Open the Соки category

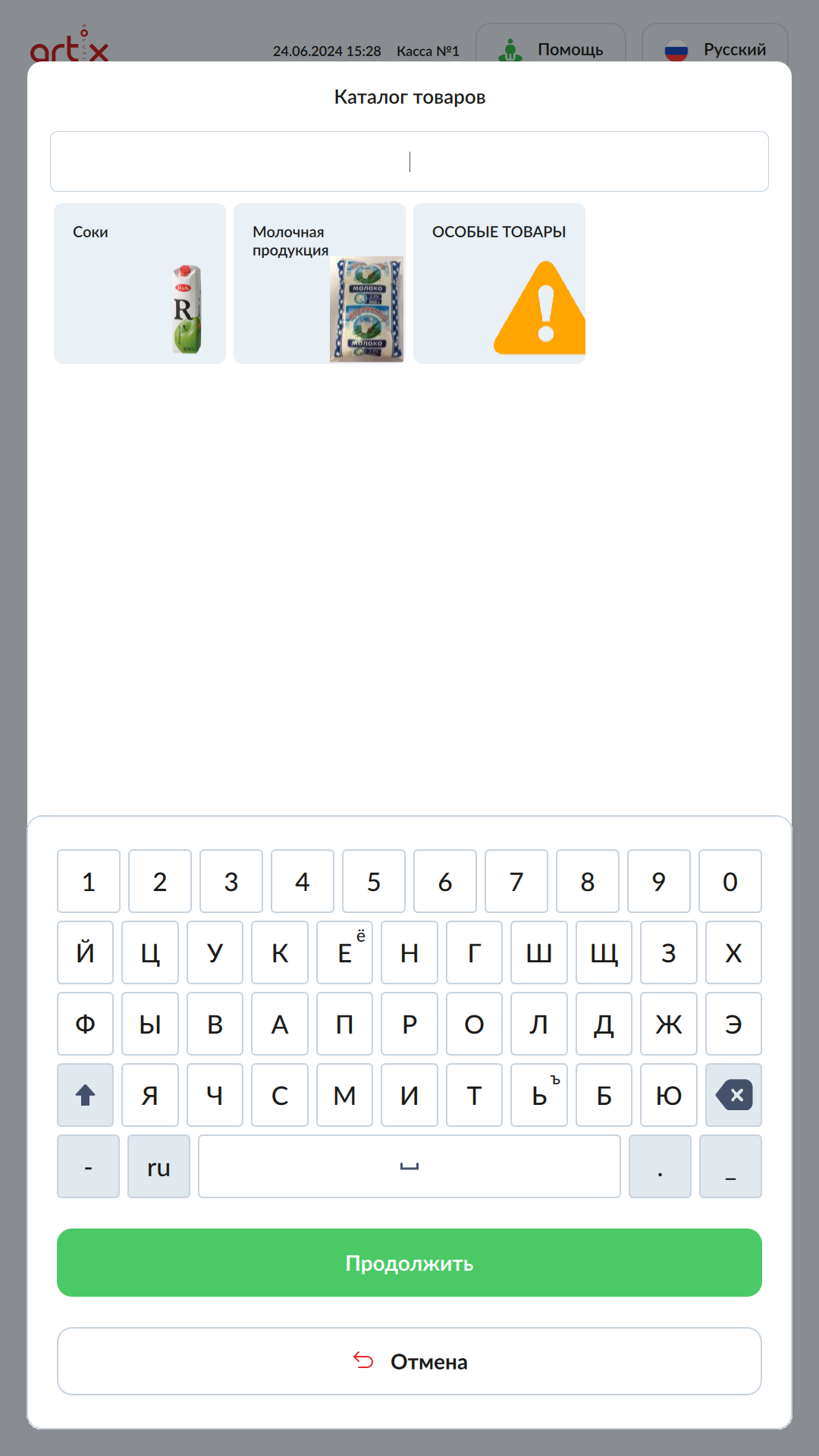pyautogui.click(x=140, y=284)
